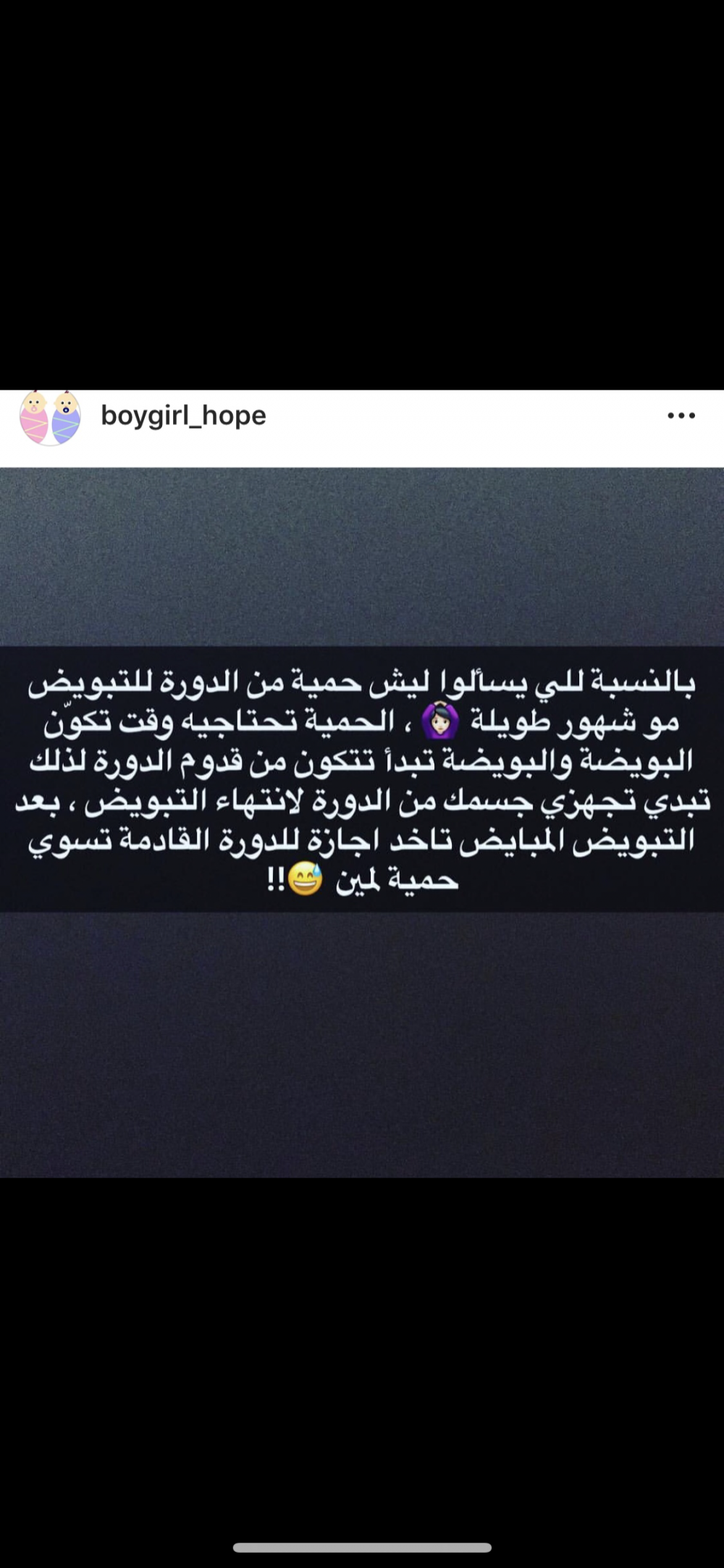Tap the boygirl_hope username

click(x=184, y=416)
